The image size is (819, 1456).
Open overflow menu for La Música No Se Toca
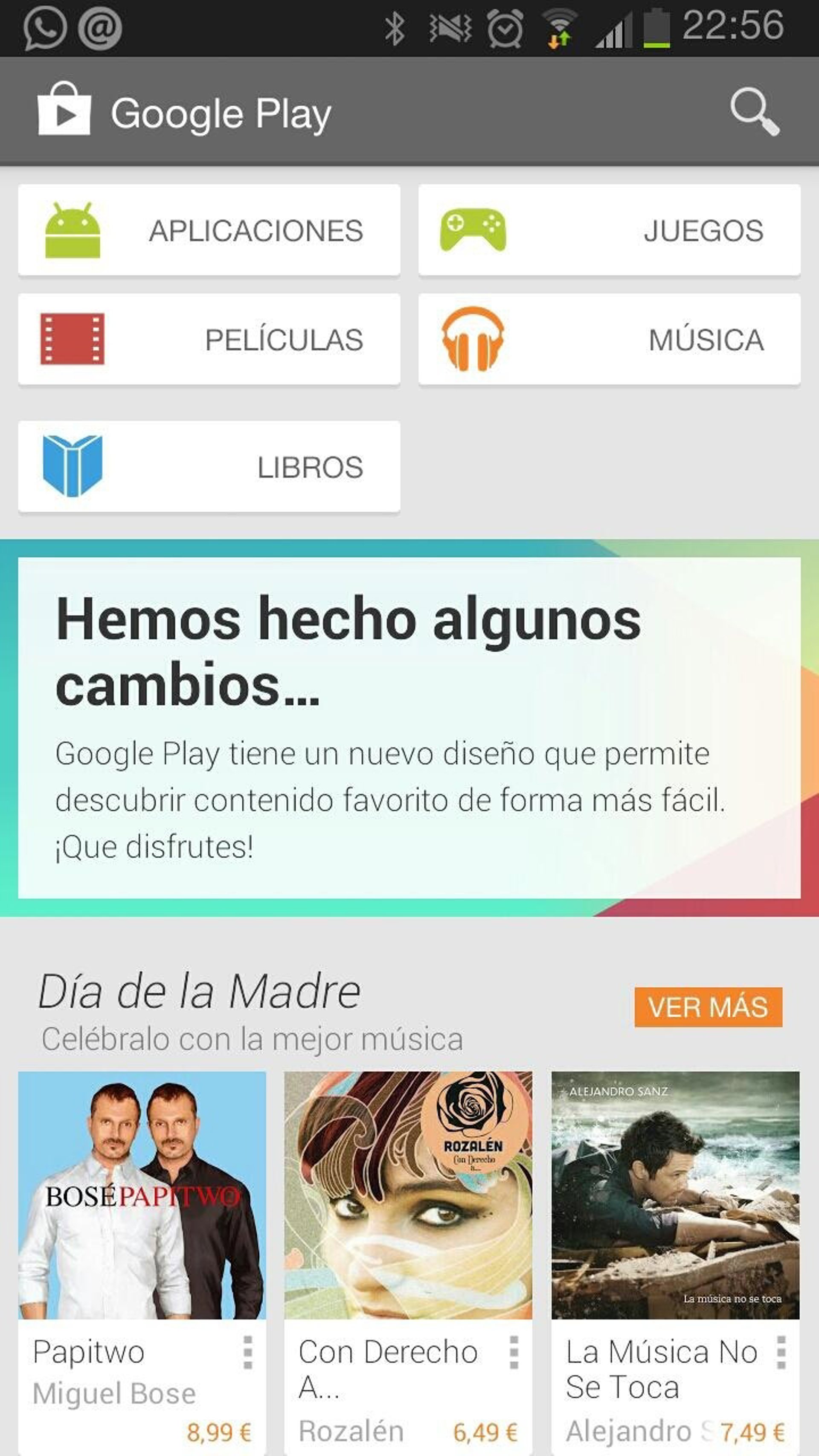pyautogui.click(x=781, y=1353)
